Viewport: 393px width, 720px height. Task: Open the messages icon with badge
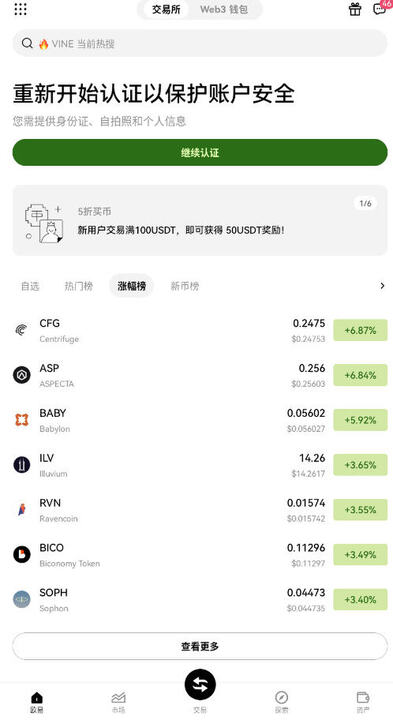pyautogui.click(x=382, y=8)
